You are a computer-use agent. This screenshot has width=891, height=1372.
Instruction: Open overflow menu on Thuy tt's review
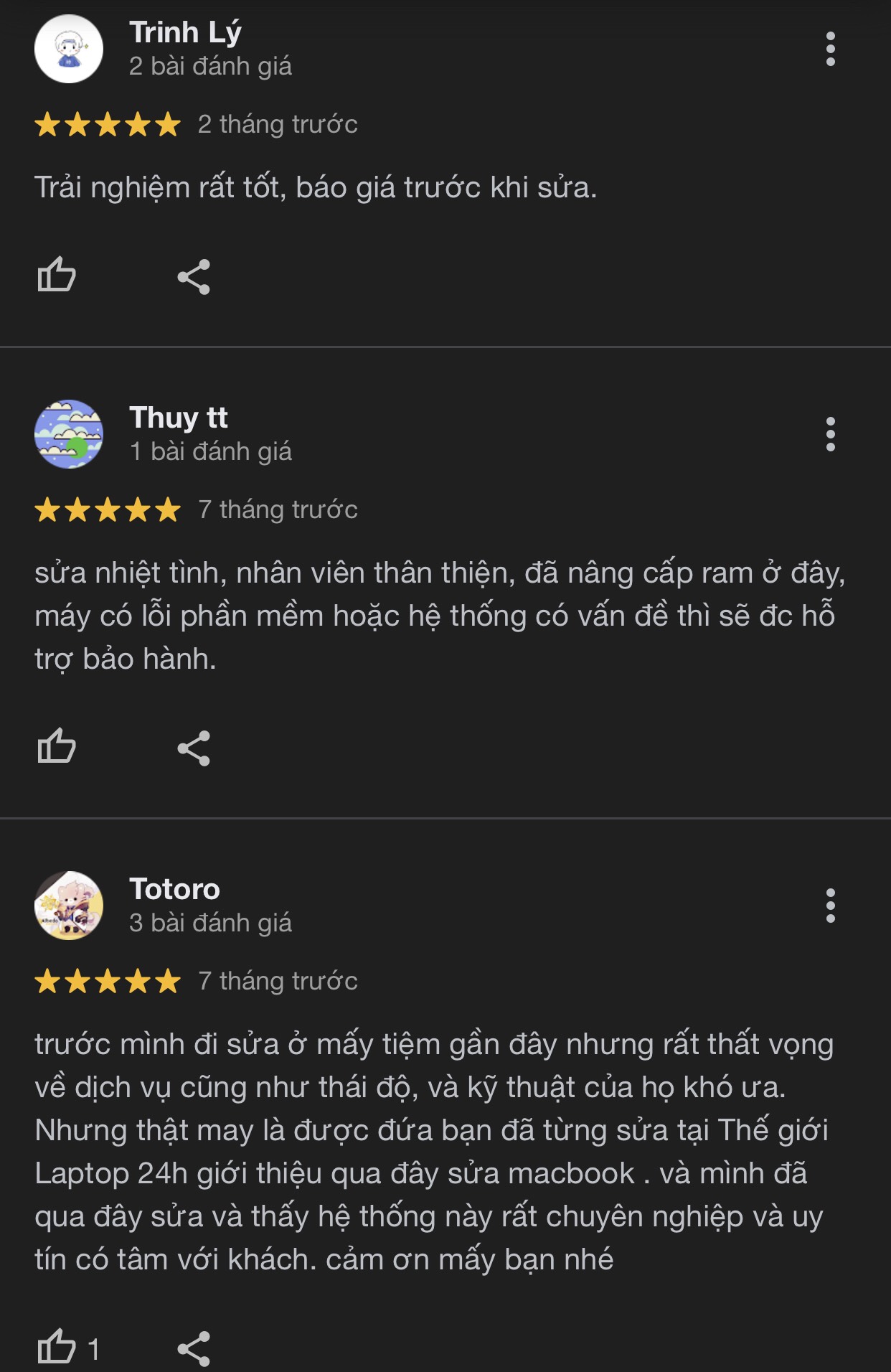[830, 434]
